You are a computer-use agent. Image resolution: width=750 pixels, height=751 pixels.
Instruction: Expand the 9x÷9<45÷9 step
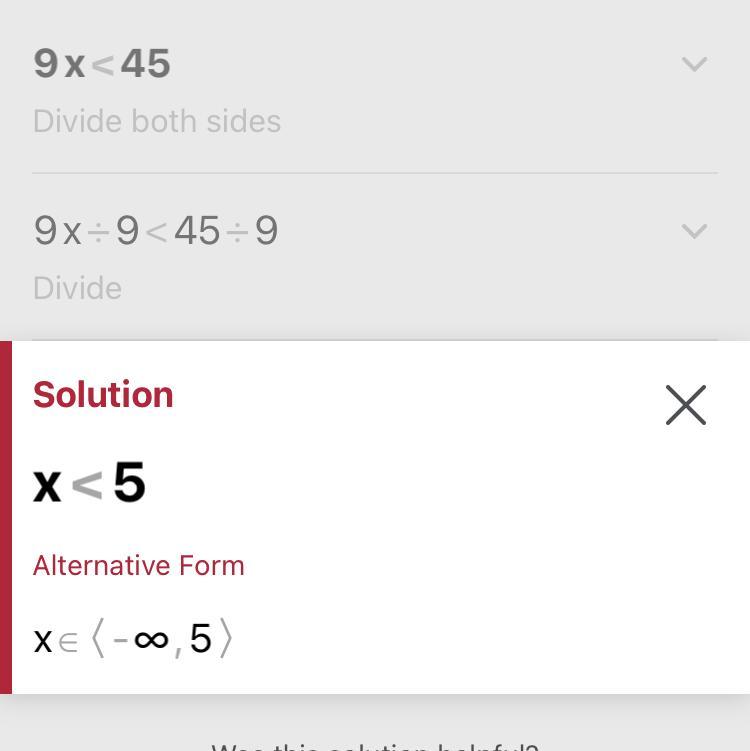pos(694,231)
